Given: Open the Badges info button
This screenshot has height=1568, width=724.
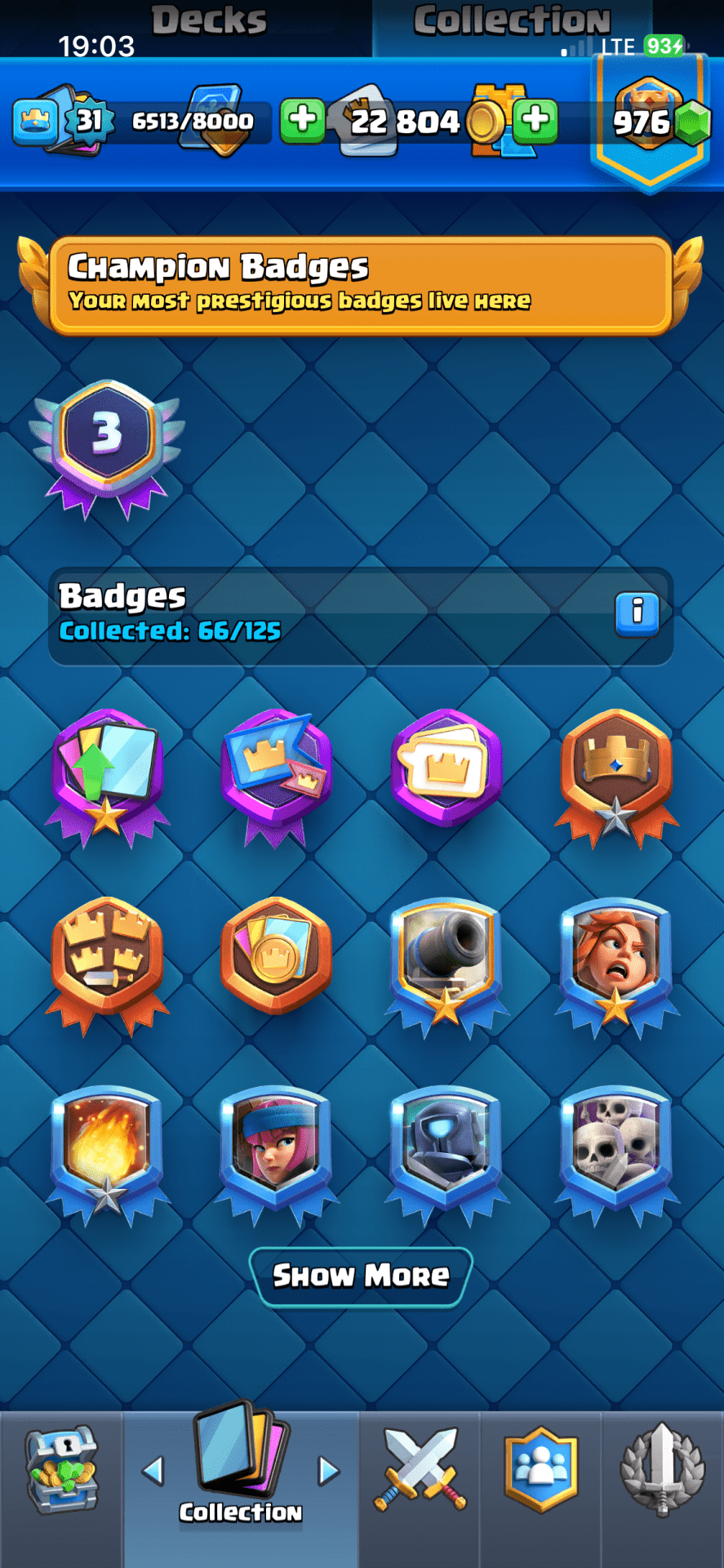Looking at the screenshot, I should point(637,613).
